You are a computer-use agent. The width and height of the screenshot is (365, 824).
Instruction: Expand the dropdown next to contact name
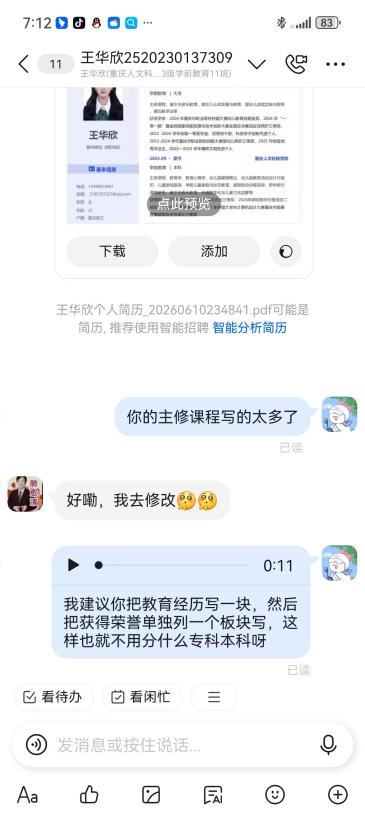tap(257, 65)
